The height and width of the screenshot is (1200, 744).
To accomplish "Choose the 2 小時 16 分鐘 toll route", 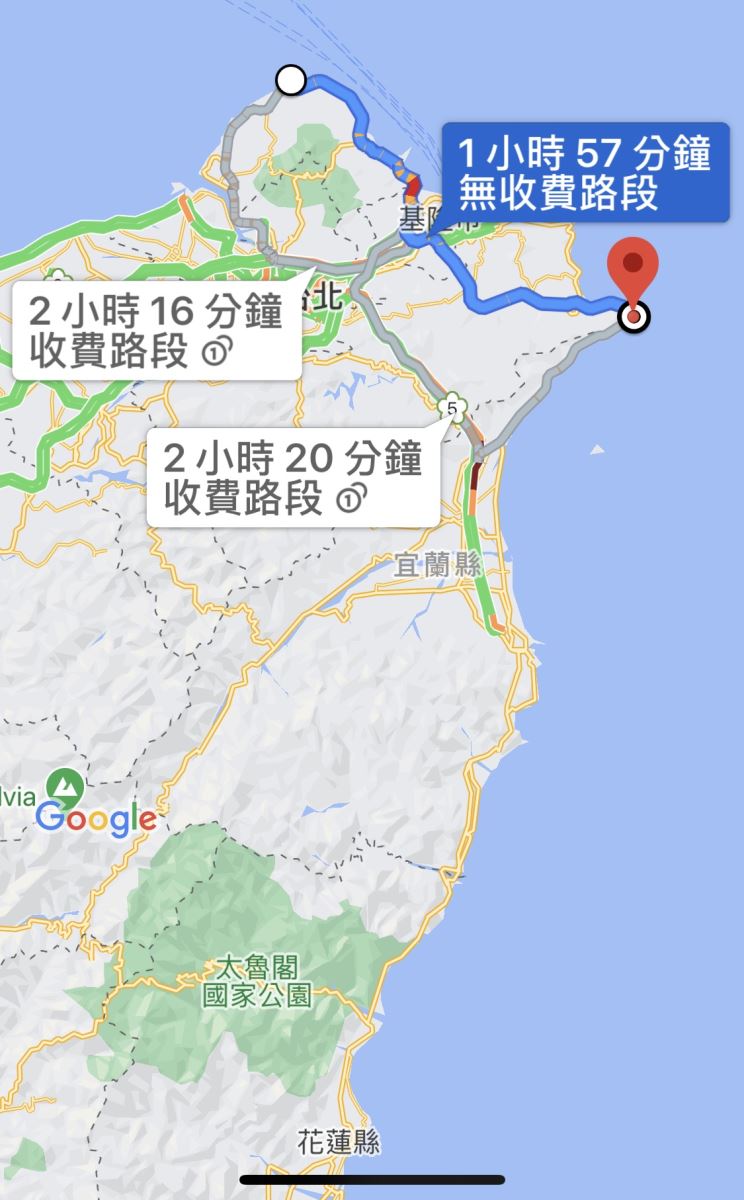I will coord(155,332).
